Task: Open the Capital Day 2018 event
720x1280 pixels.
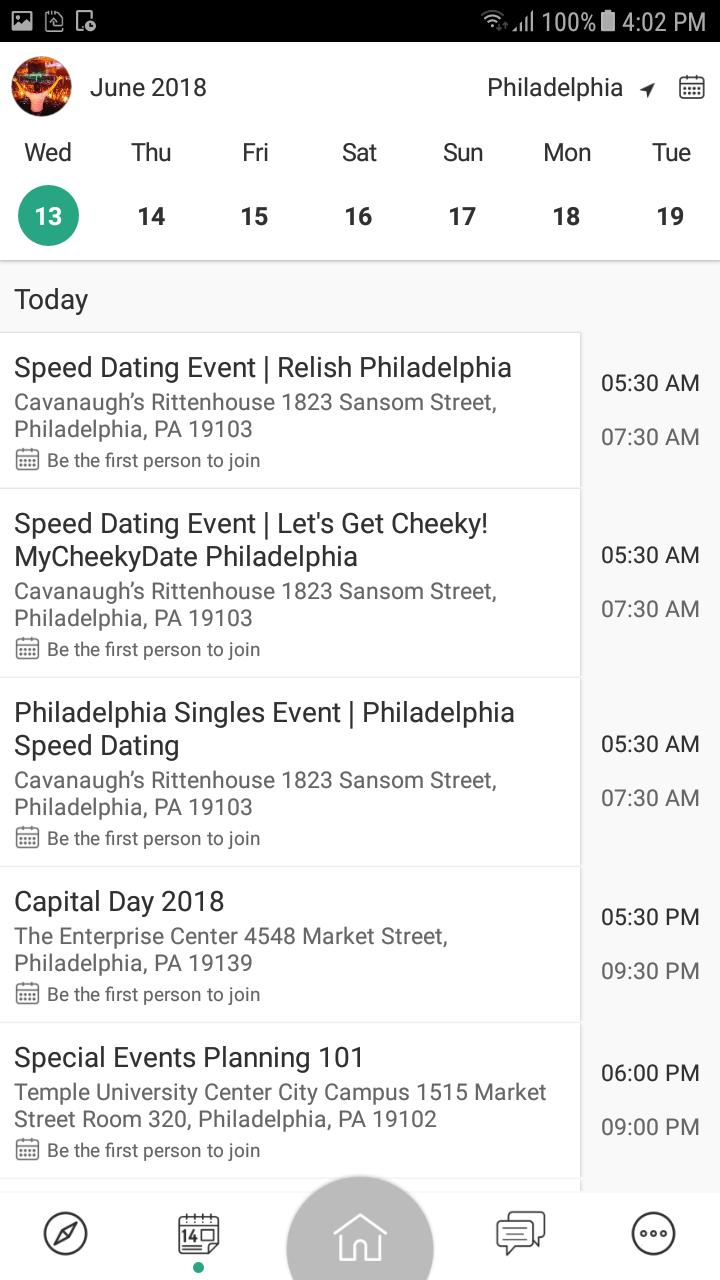Action: [290, 945]
